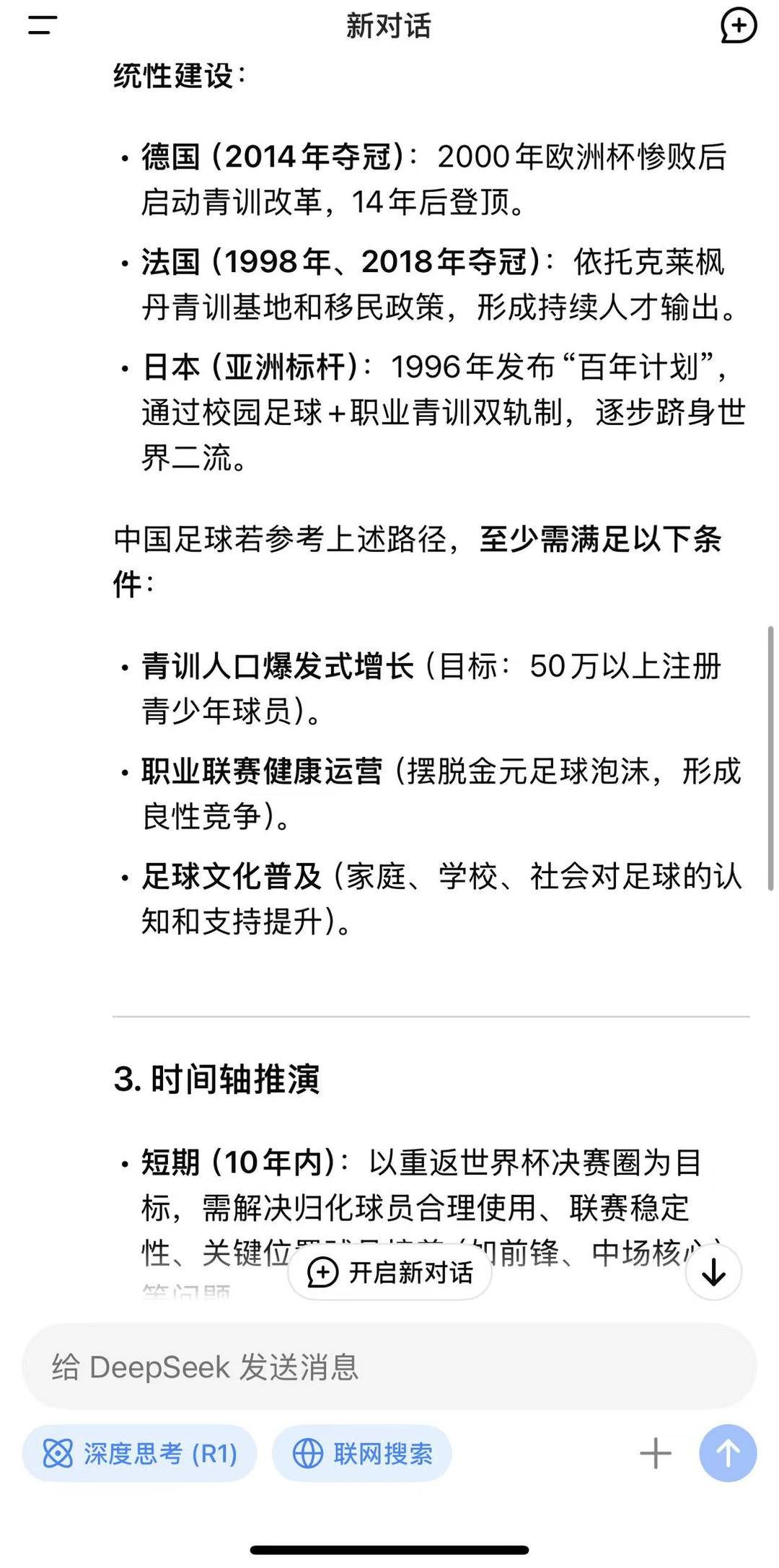
Task: Send the message with the arrow button
Action: (x=728, y=1453)
